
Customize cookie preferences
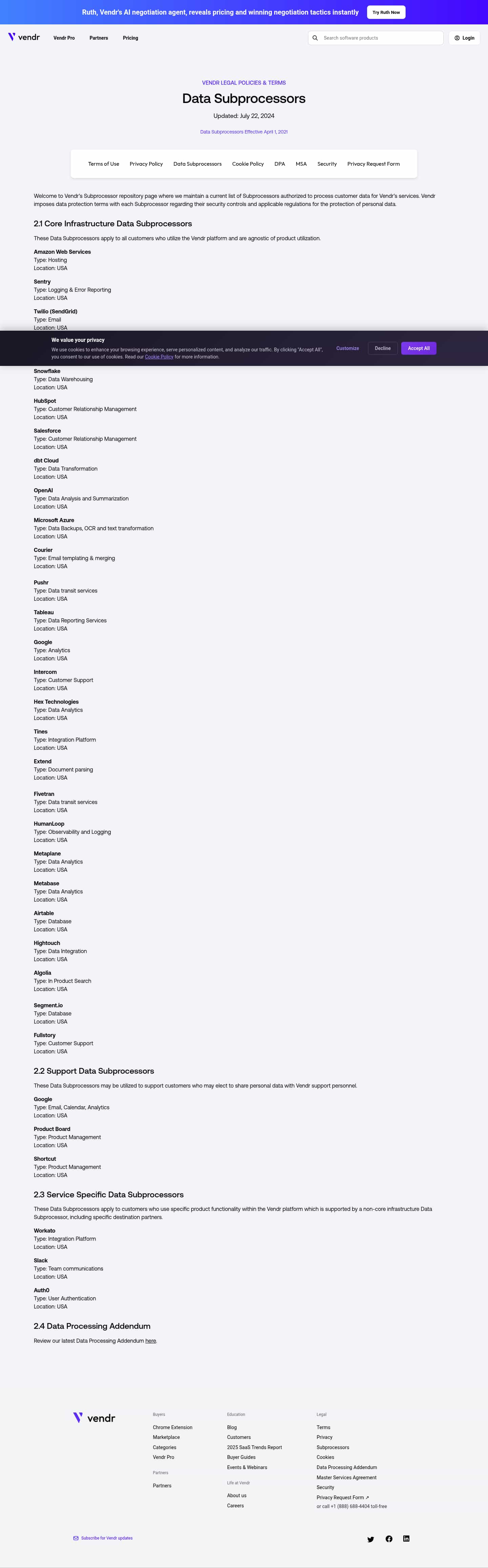[x=347, y=348]
